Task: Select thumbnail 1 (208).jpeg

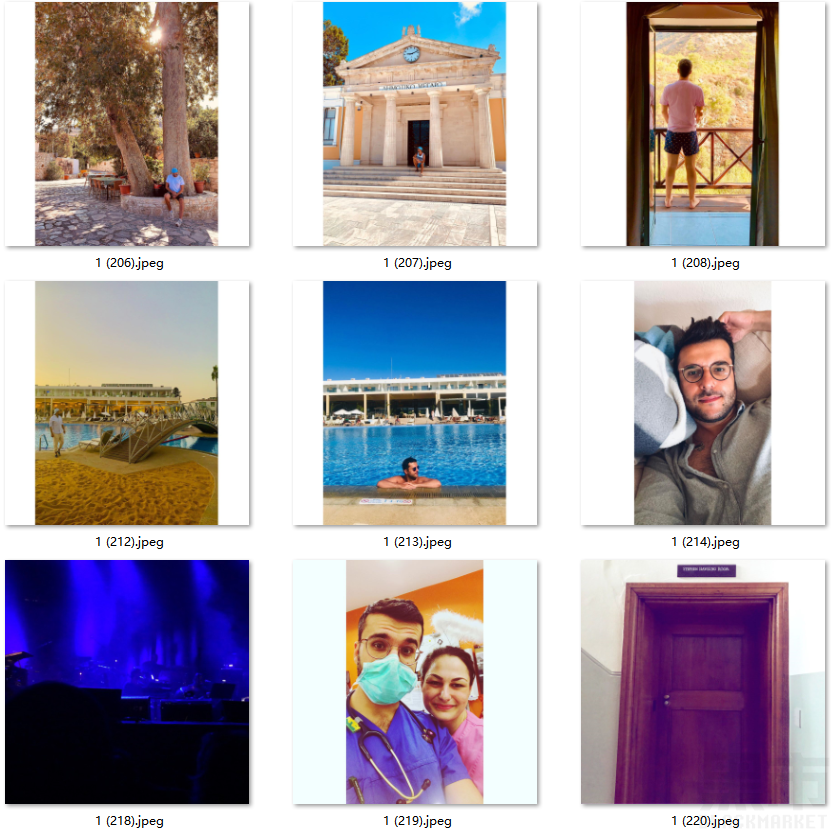Action: point(702,124)
